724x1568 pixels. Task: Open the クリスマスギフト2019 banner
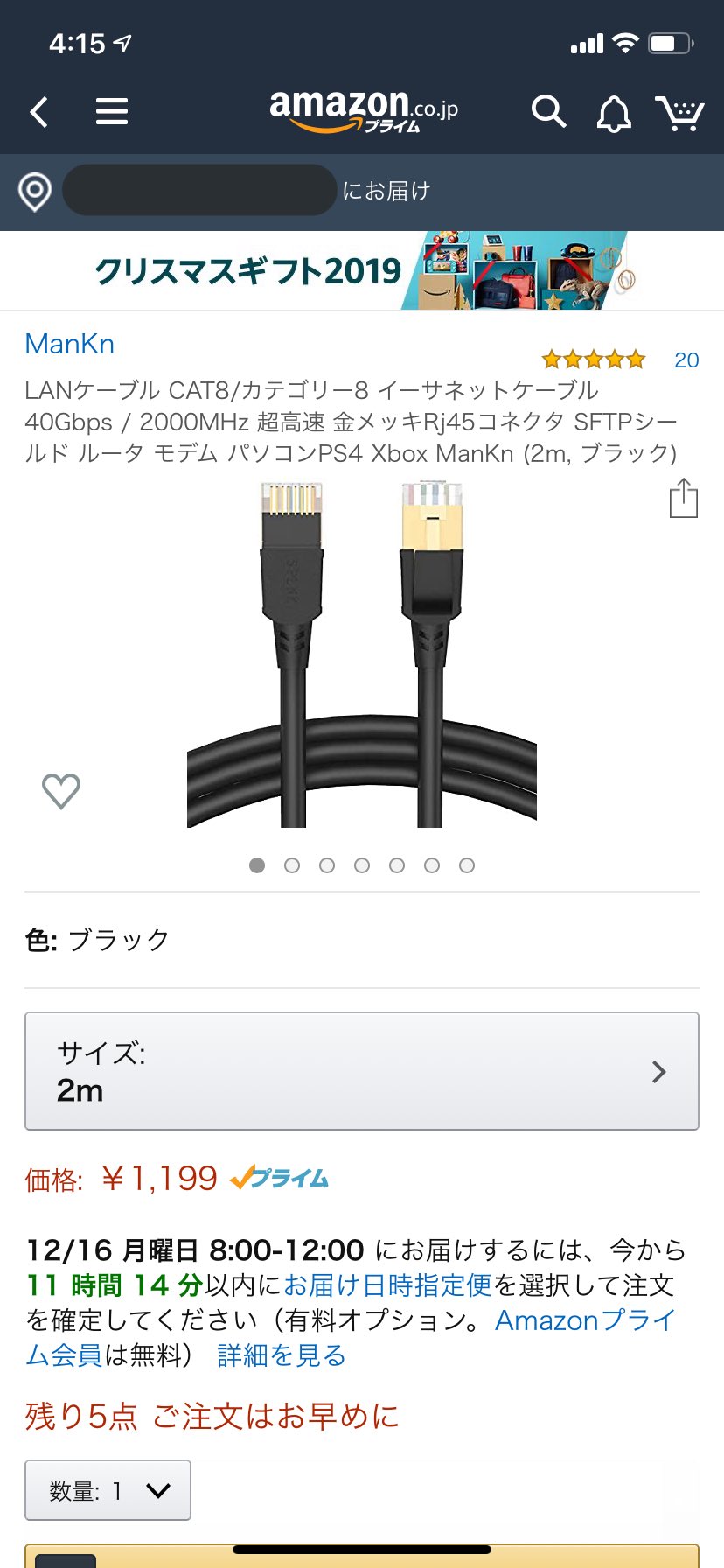pos(362,270)
